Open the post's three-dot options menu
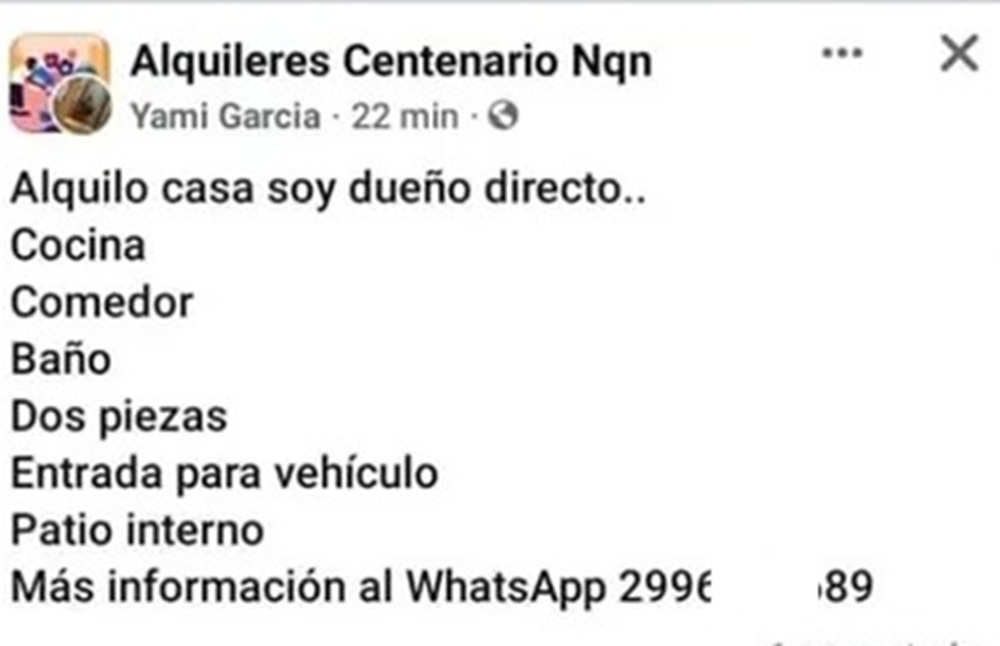 pos(841,55)
